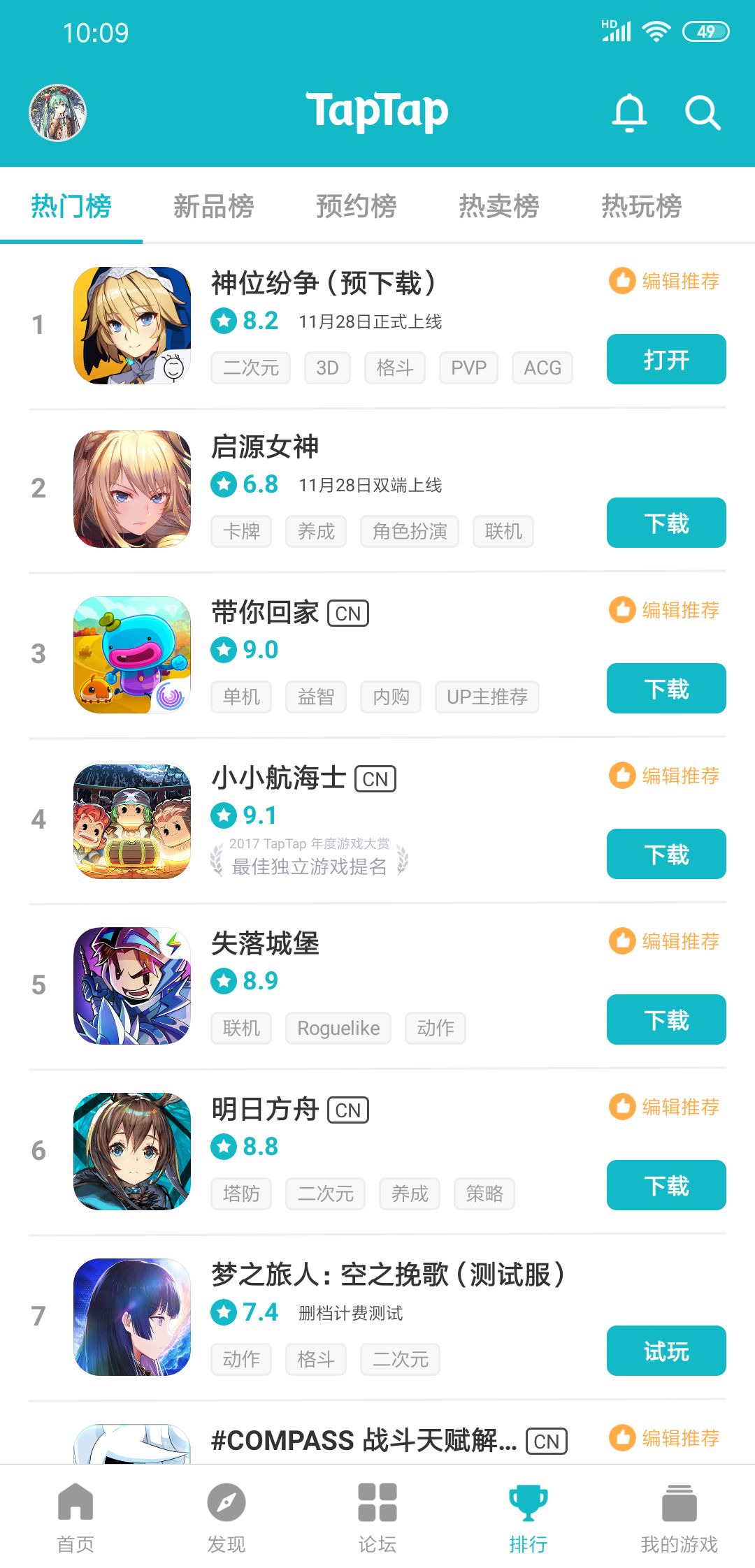The height and width of the screenshot is (1568, 755).
Task: Tap 打开 for 神位纷争
Action: tap(666, 359)
